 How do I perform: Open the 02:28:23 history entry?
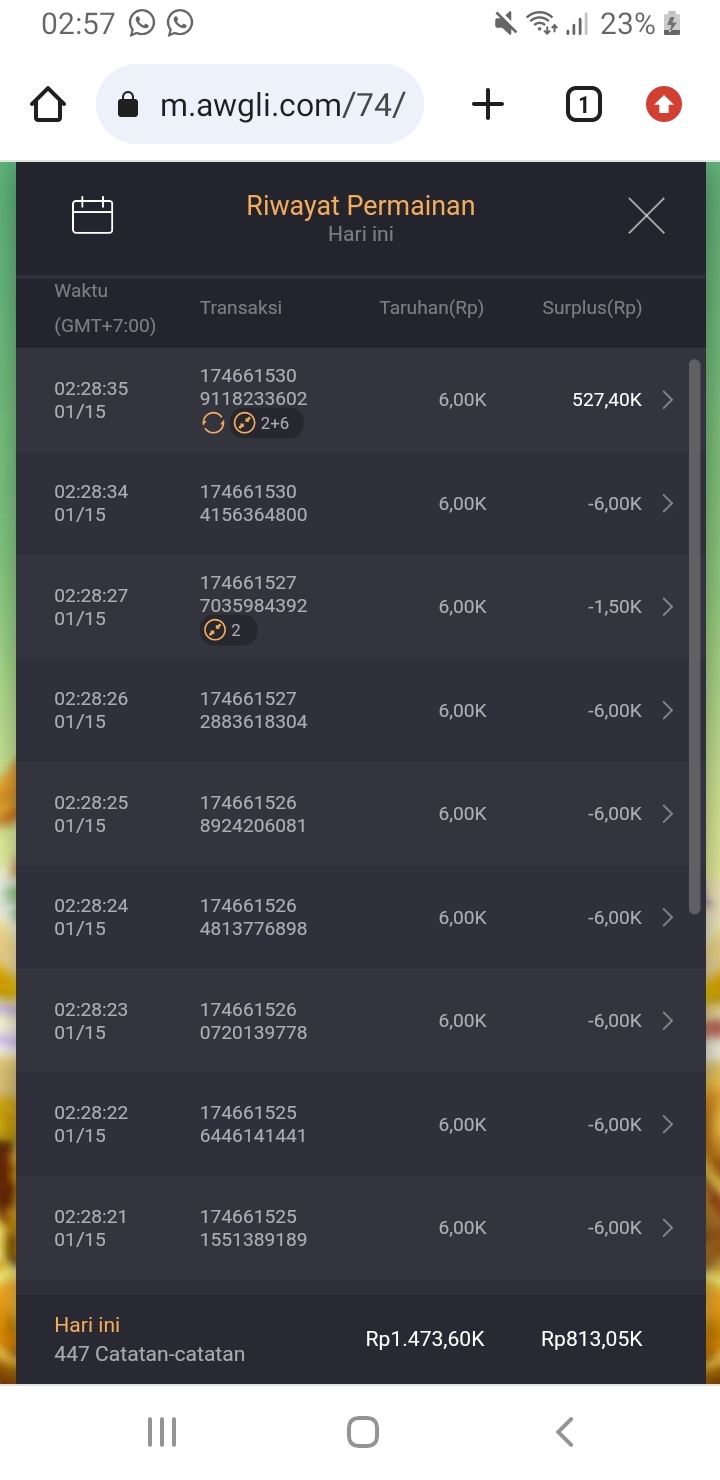click(x=360, y=1021)
